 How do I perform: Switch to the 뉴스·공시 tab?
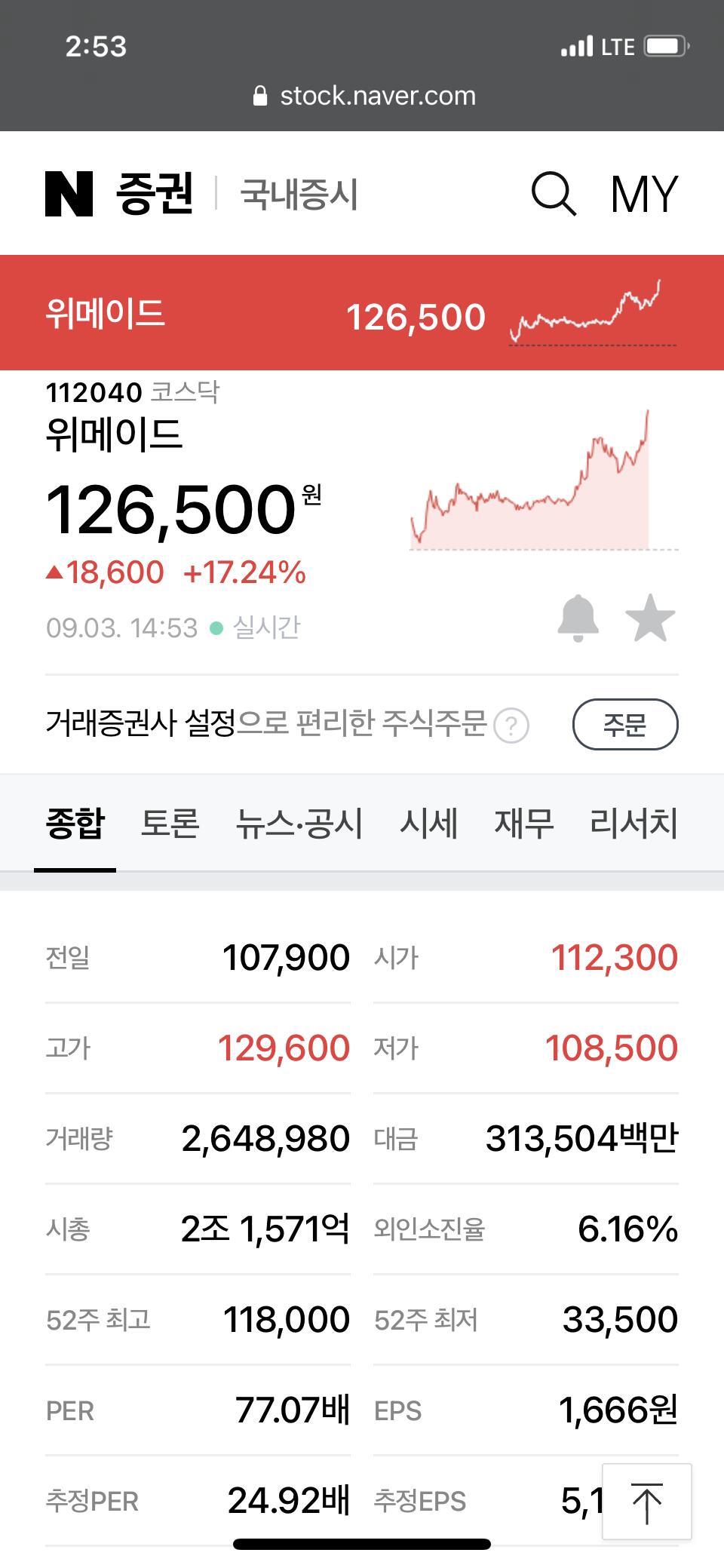click(299, 822)
